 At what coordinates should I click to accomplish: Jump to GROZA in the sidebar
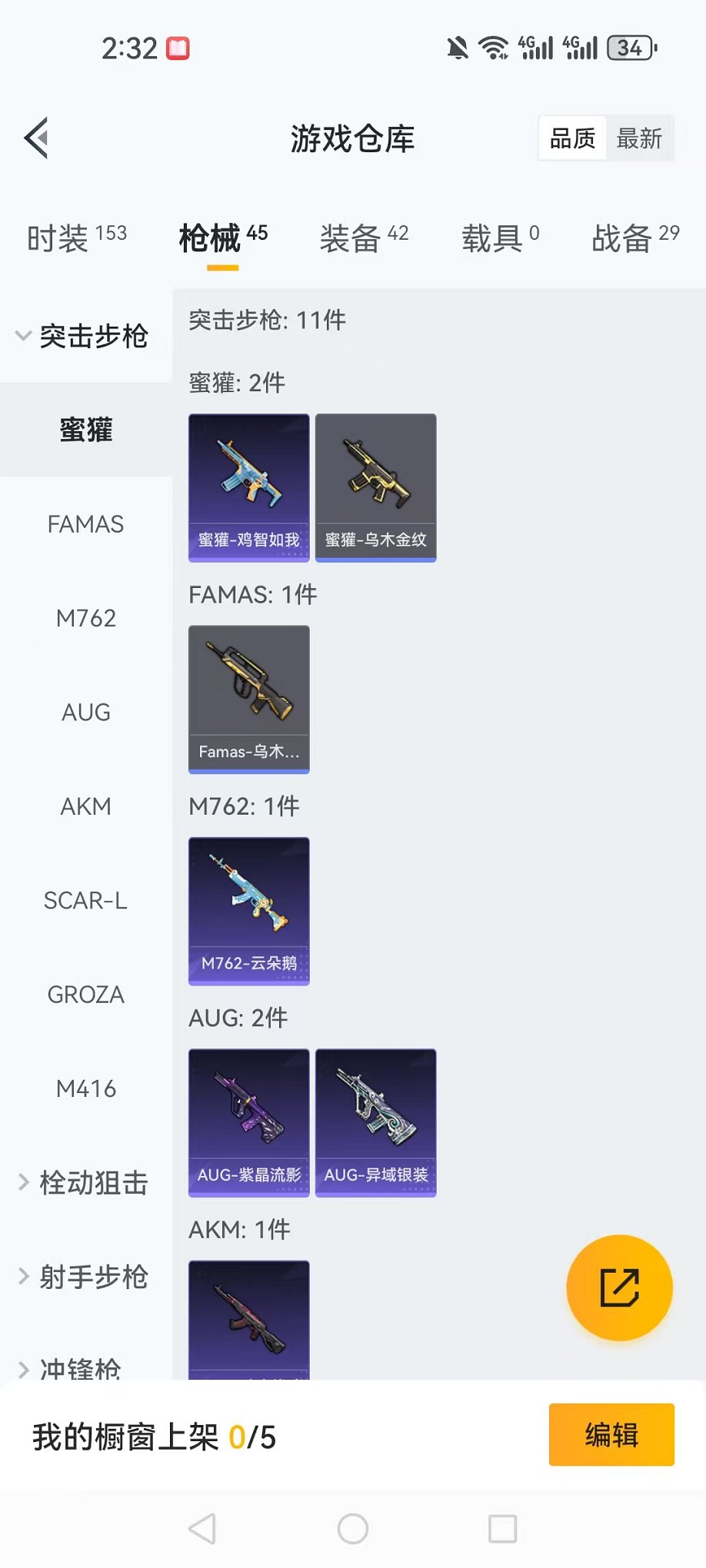click(85, 995)
